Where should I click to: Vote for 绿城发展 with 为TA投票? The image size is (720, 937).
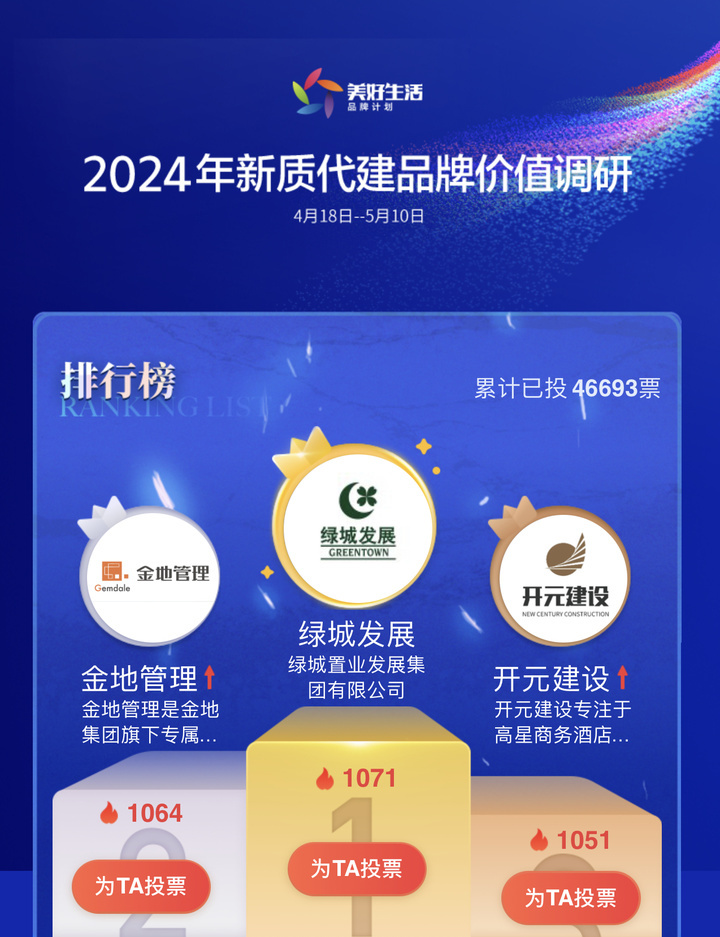[x=357, y=869]
